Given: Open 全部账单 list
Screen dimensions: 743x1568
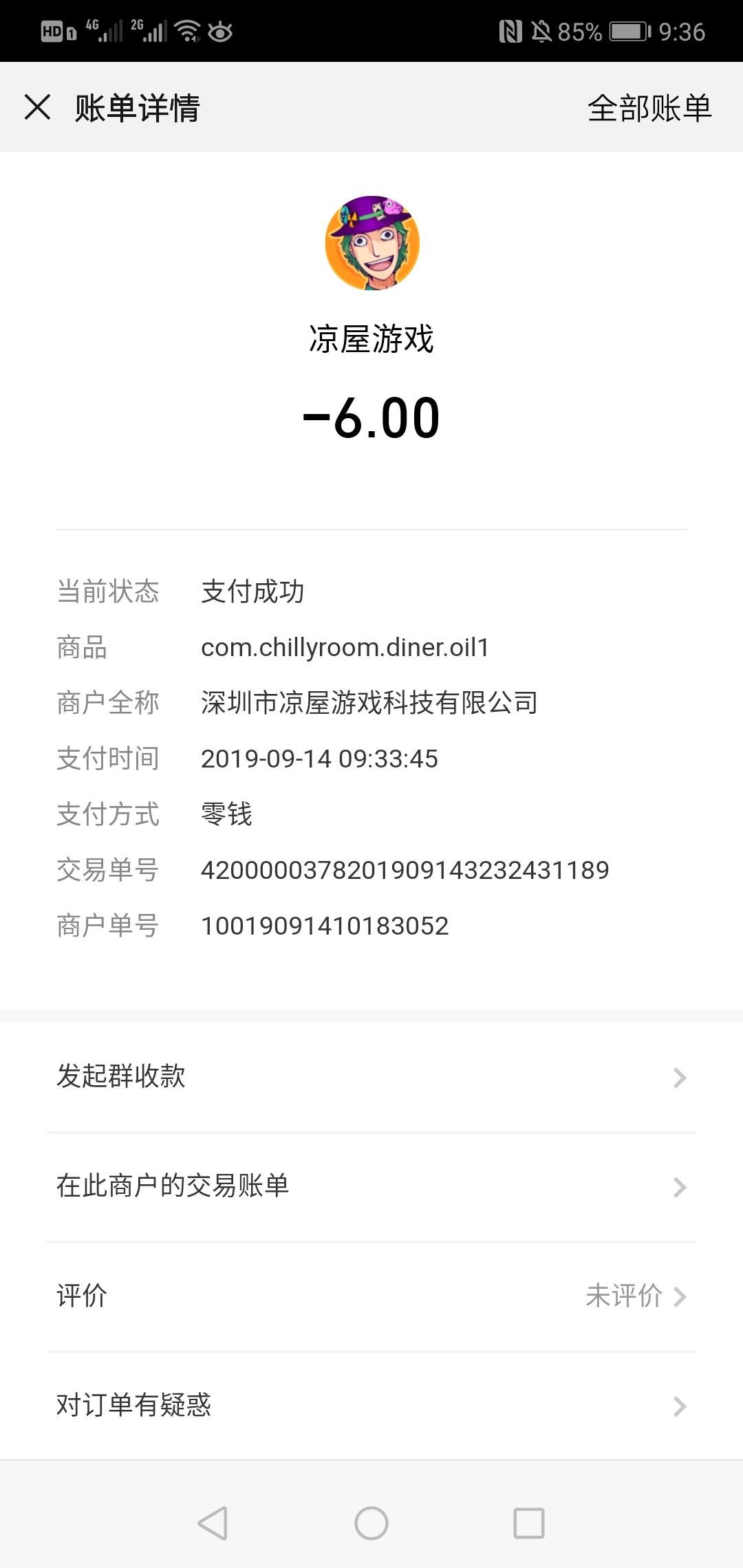Looking at the screenshot, I should pos(649,108).
